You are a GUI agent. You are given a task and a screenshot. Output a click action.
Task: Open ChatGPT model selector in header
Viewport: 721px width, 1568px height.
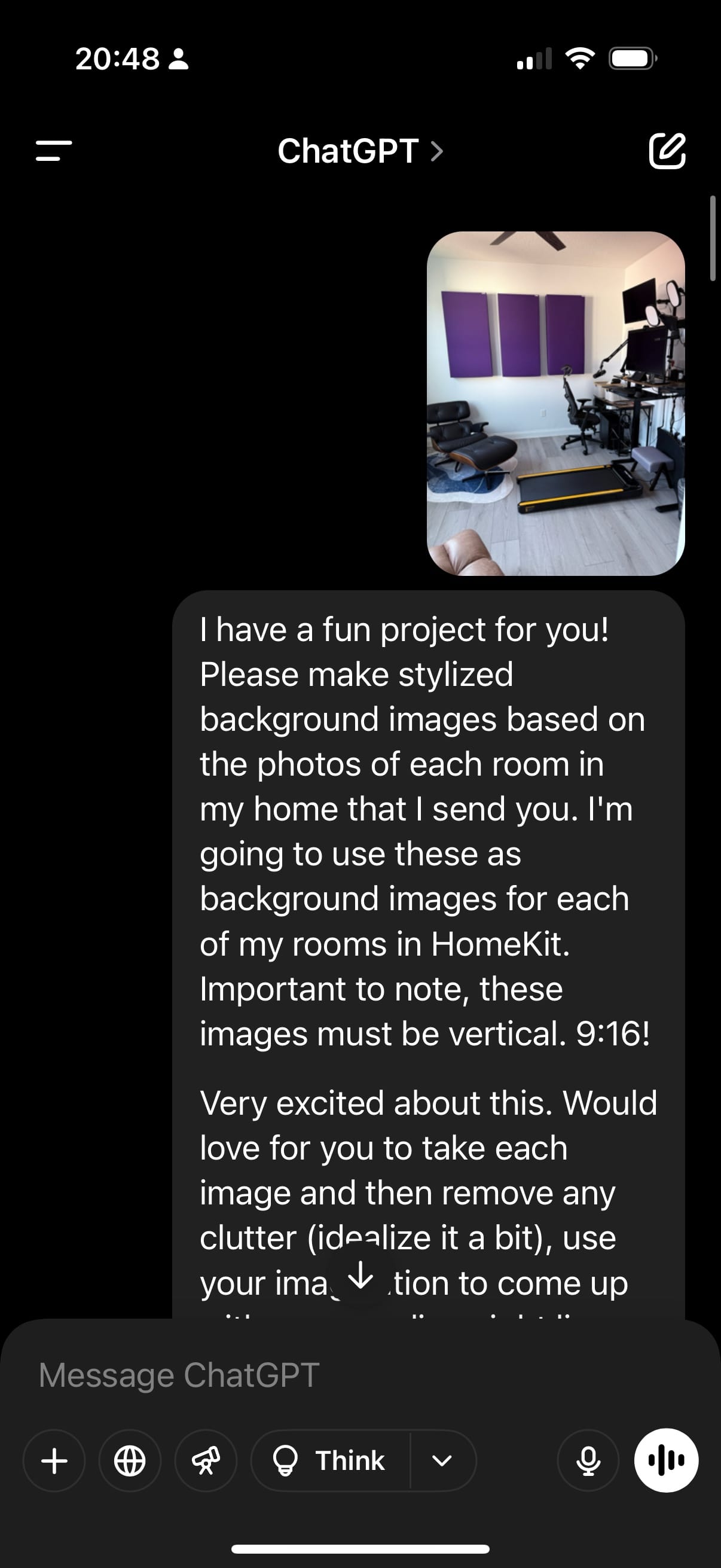[x=359, y=151]
